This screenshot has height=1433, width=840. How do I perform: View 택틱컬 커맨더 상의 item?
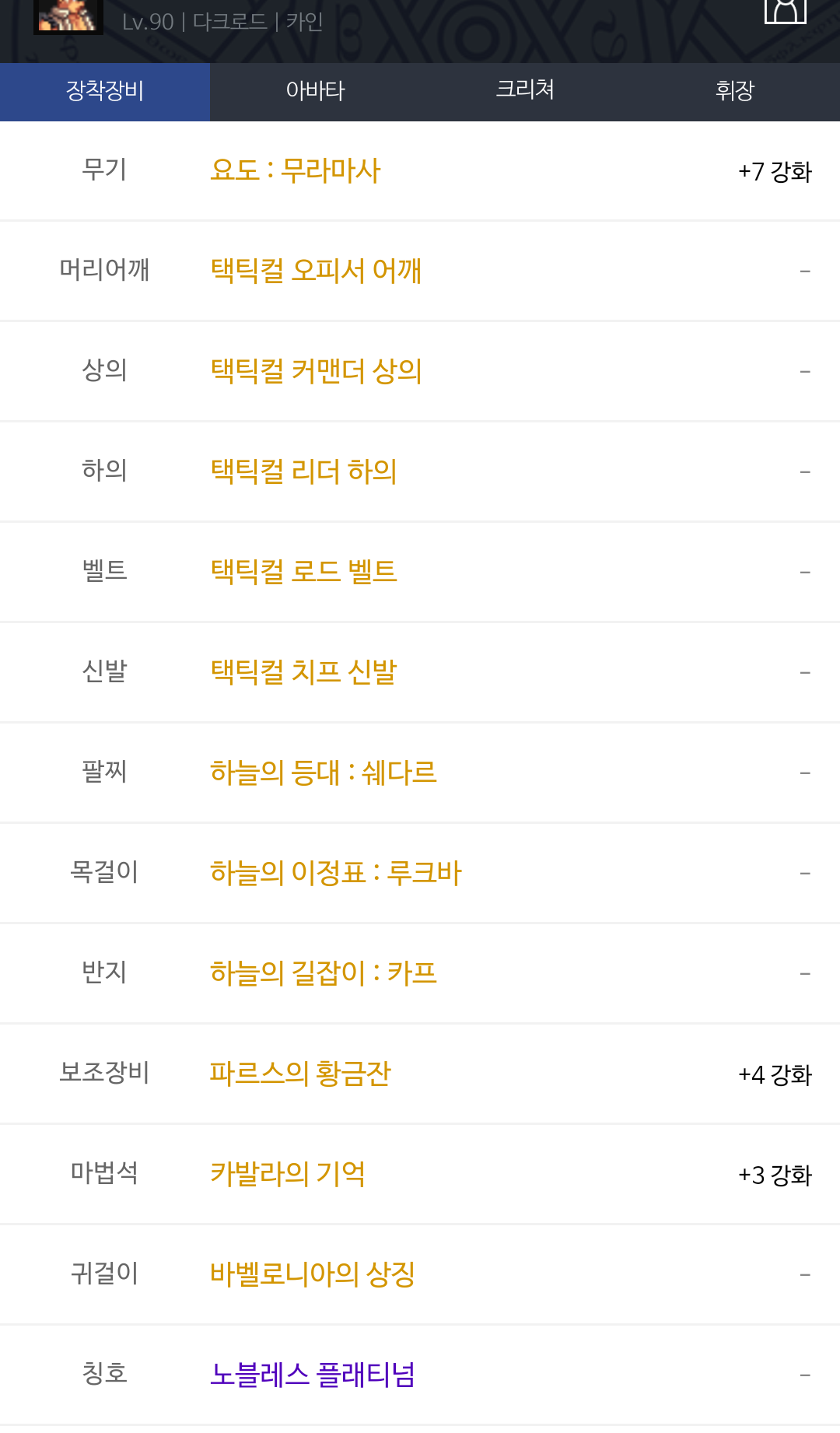pos(316,371)
